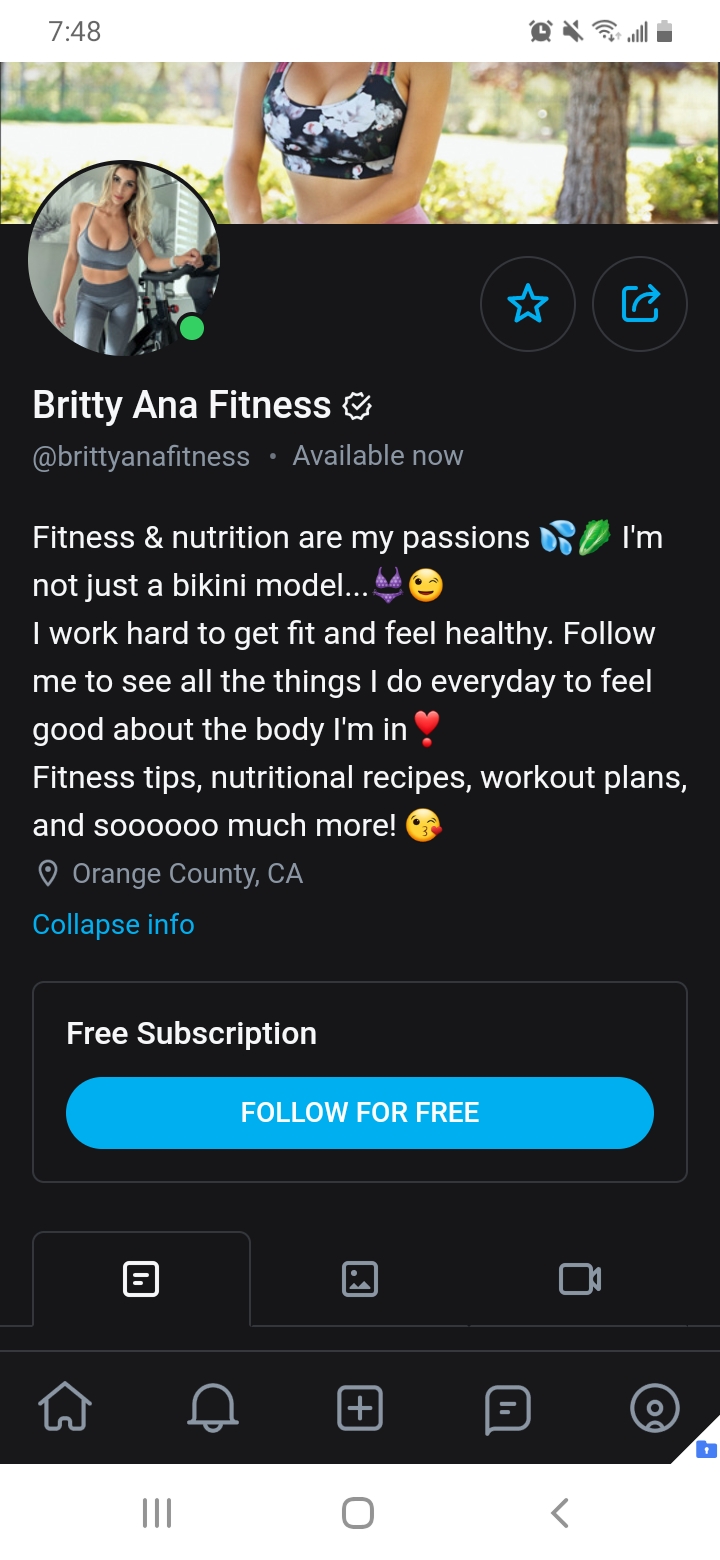Open my account menu
Viewport: 720px width, 1560px height.
(x=655, y=1408)
